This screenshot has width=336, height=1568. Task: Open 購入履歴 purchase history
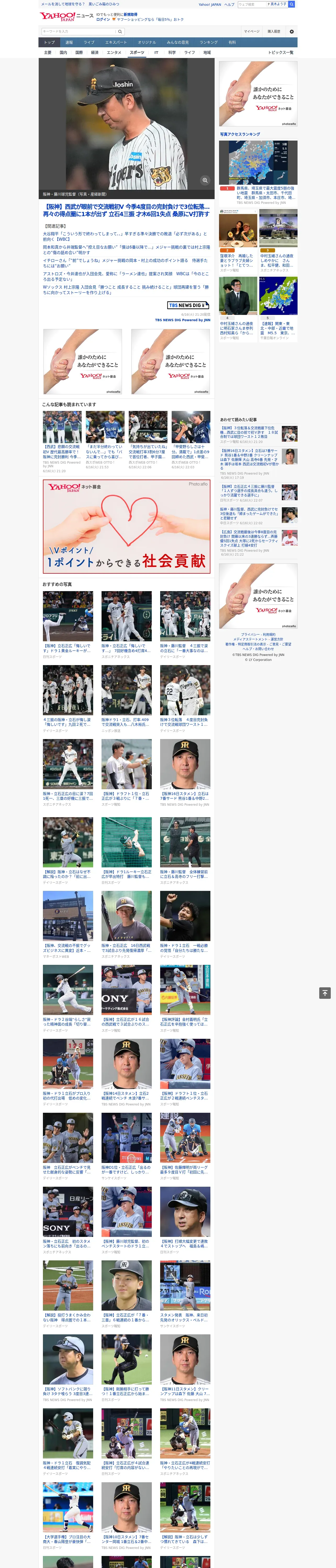[x=274, y=31]
